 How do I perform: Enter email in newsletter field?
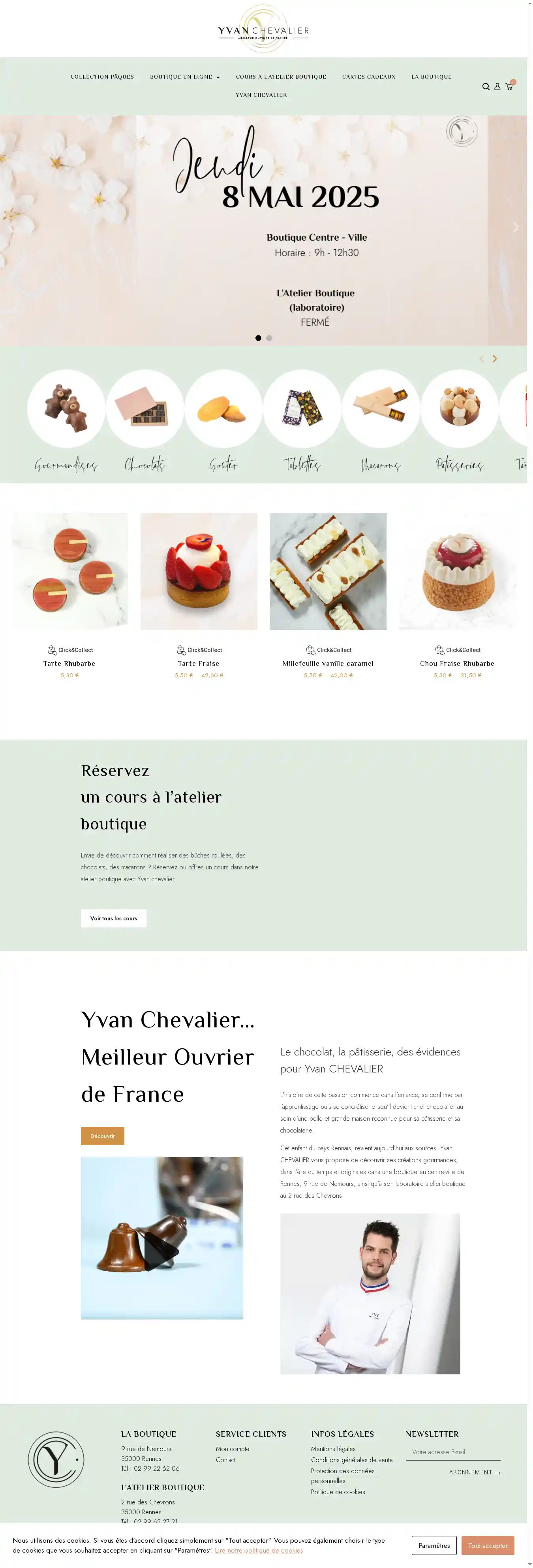(x=453, y=1452)
